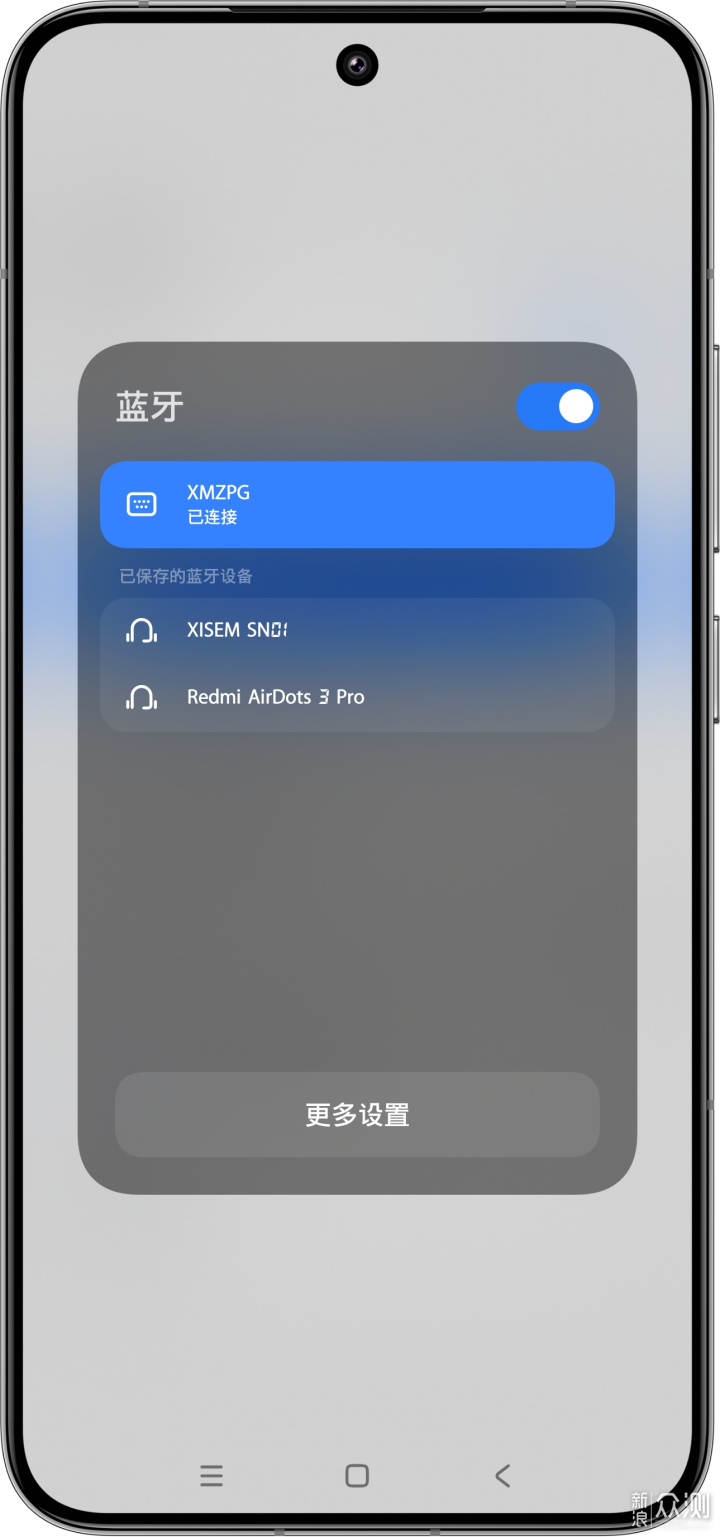The width and height of the screenshot is (720, 1537).
Task: Go back with the navigation back arrow
Action: [x=503, y=1475]
